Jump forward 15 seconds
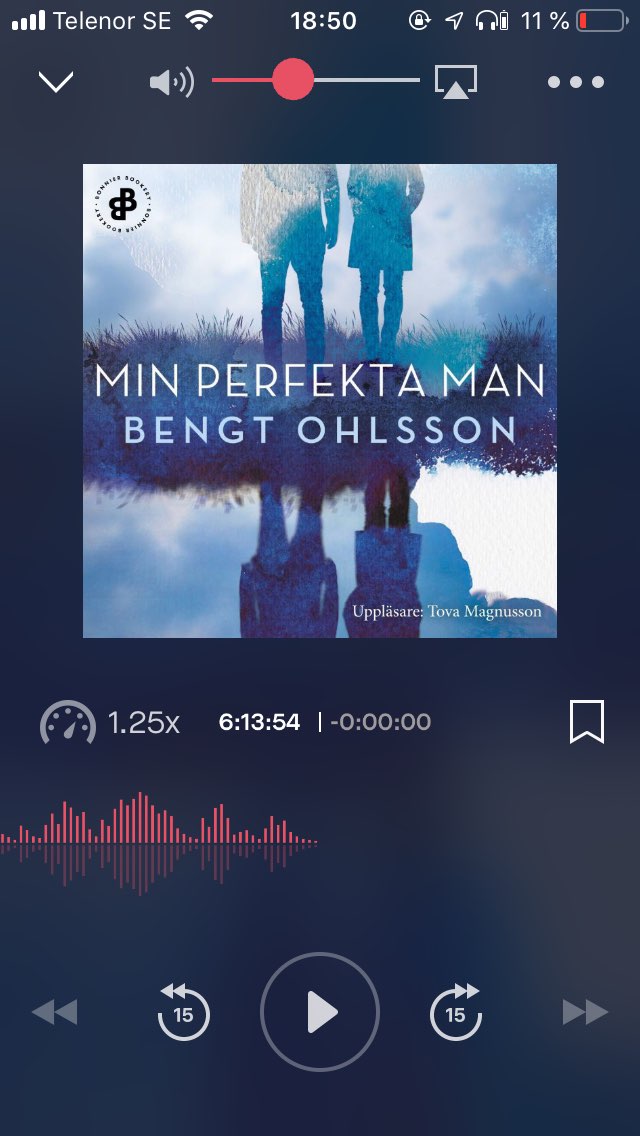Image resolution: width=640 pixels, height=1136 pixels. [x=456, y=1012]
